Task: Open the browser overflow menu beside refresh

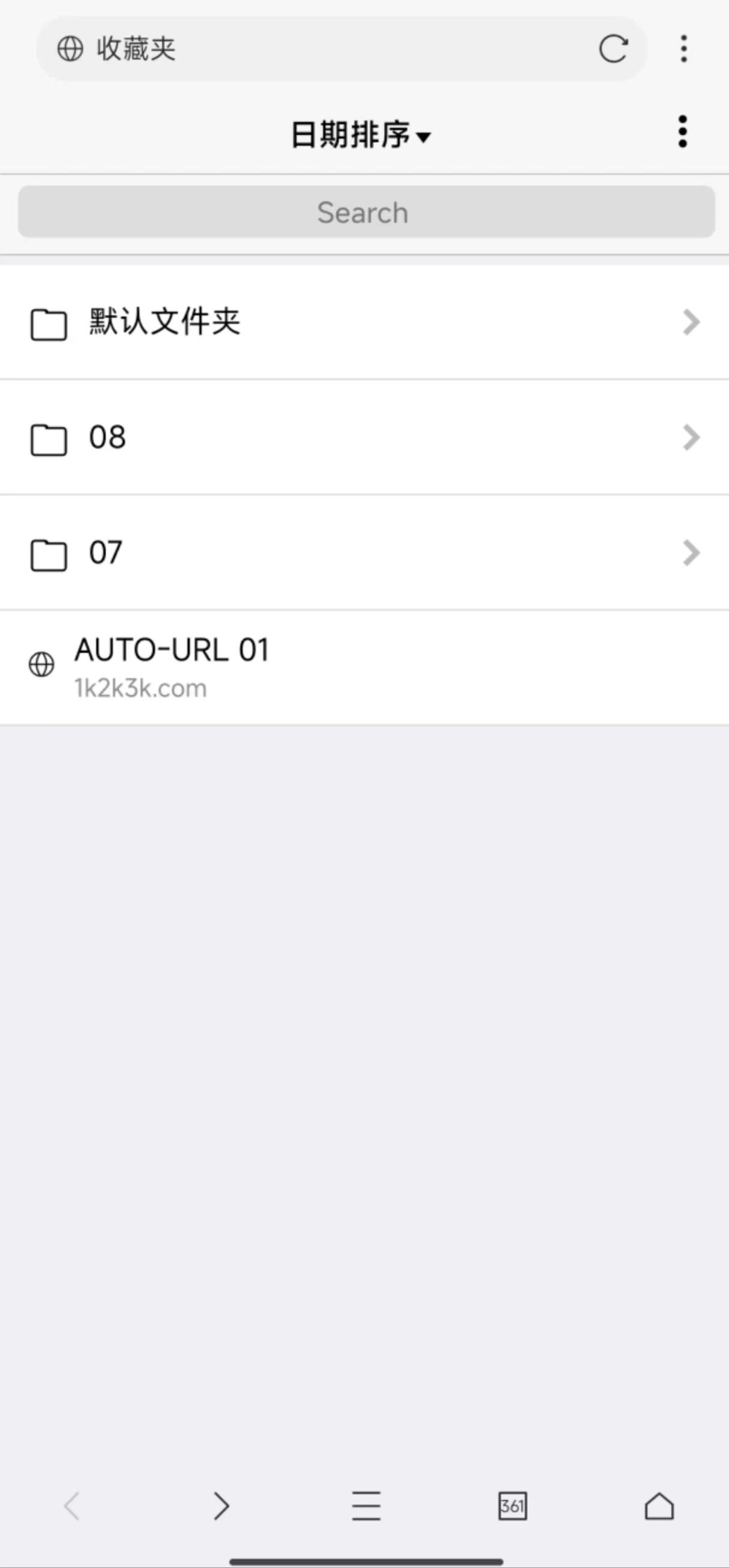Action: (684, 49)
